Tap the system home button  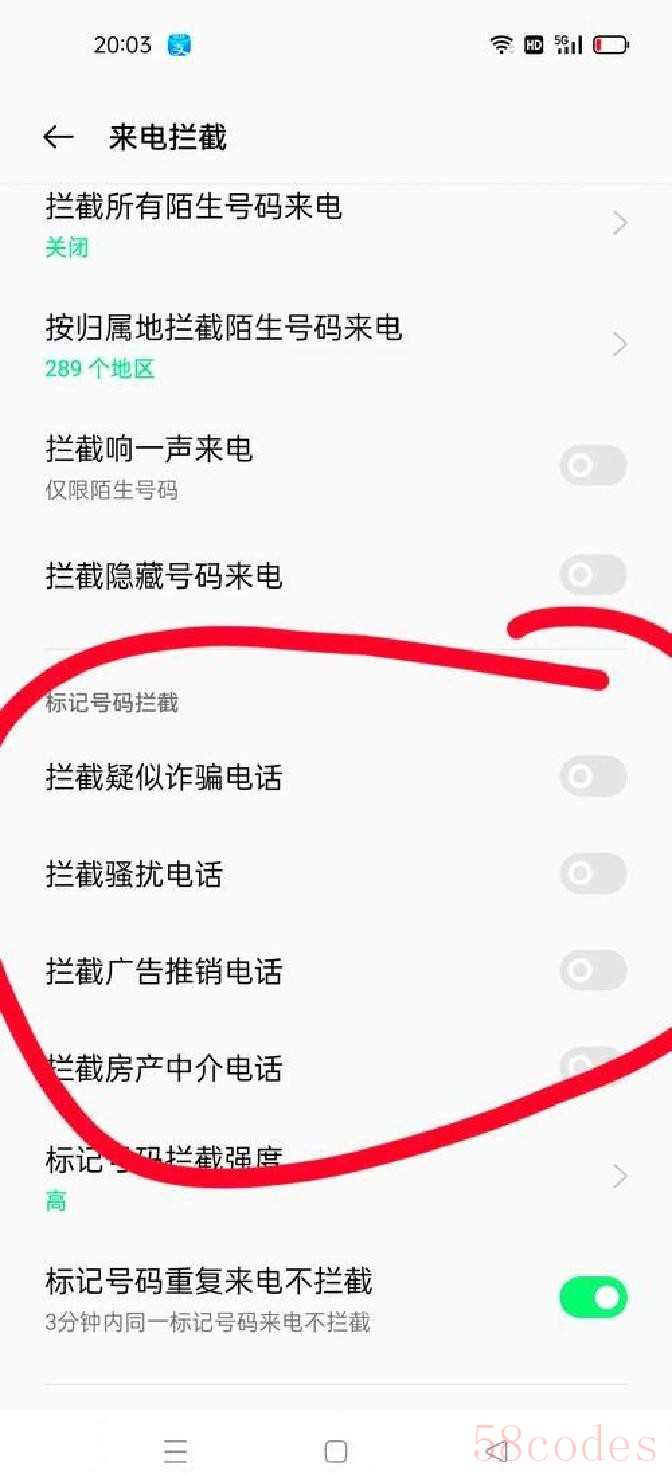coord(336,1451)
